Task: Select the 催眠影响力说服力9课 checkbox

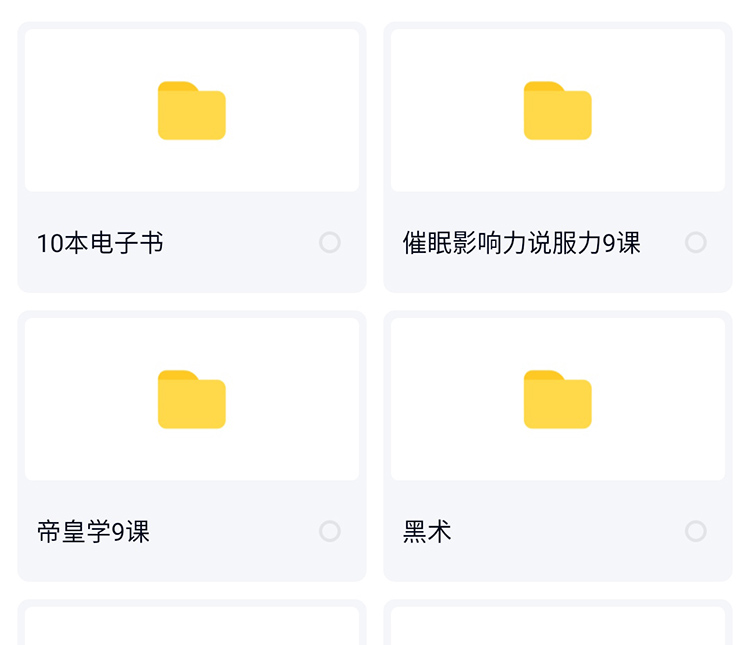Action: [696, 243]
